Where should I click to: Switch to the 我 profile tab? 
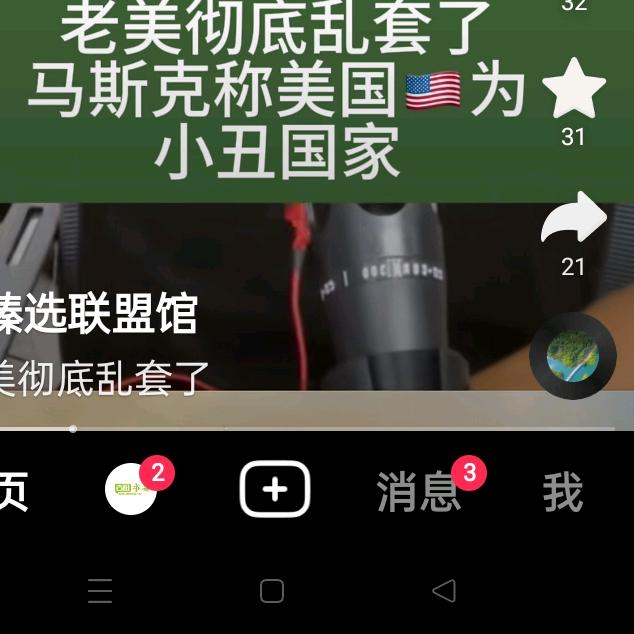pyautogui.click(x=562, y=492)
